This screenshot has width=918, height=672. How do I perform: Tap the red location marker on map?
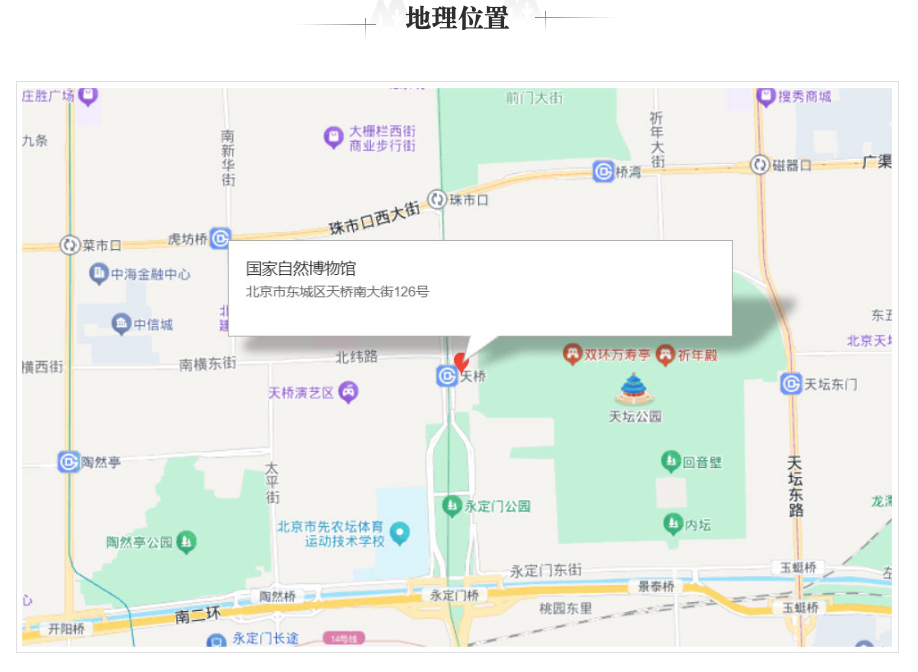[x=459, y=361]
